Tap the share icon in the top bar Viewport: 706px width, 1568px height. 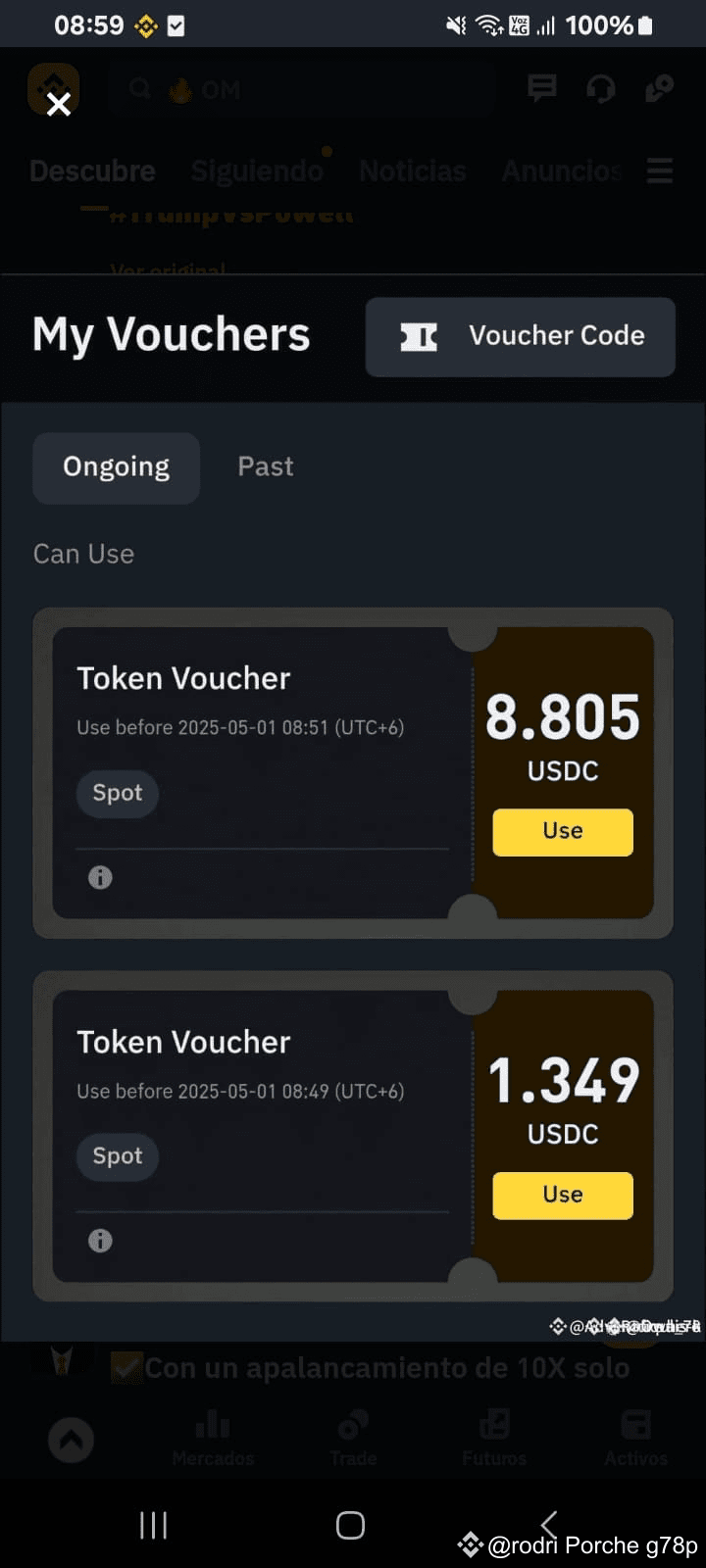tap(660, 88)
